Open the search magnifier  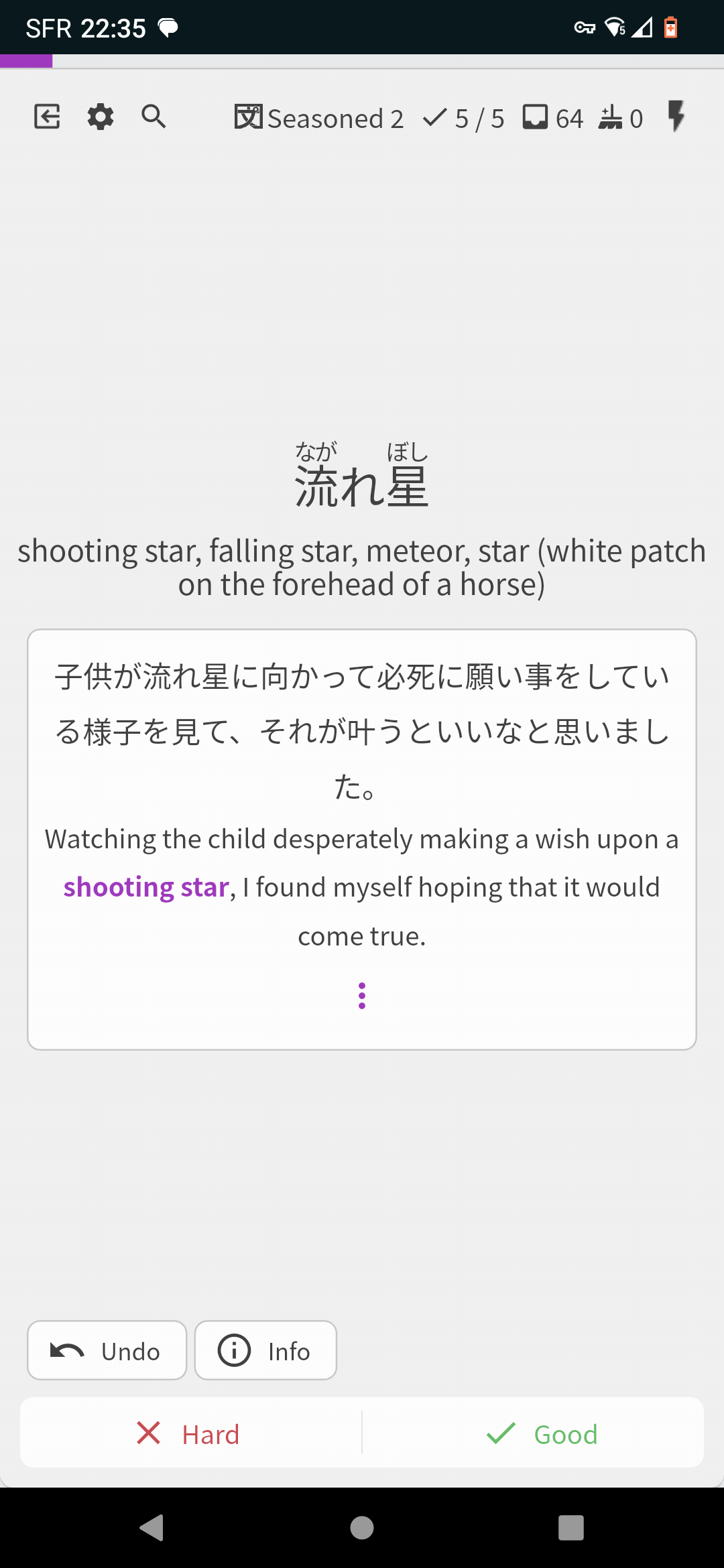154,117
